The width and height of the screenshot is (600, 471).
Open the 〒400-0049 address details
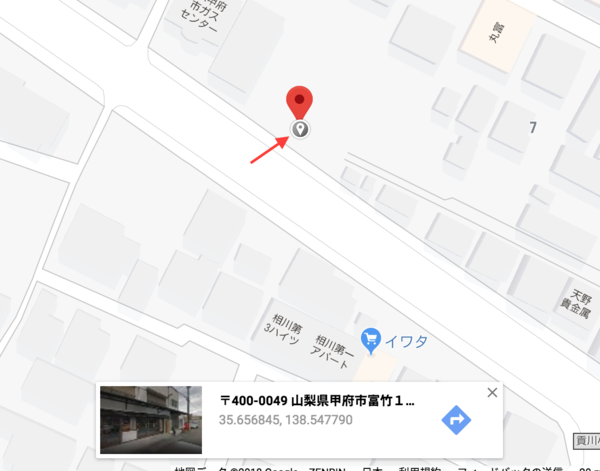316,400
